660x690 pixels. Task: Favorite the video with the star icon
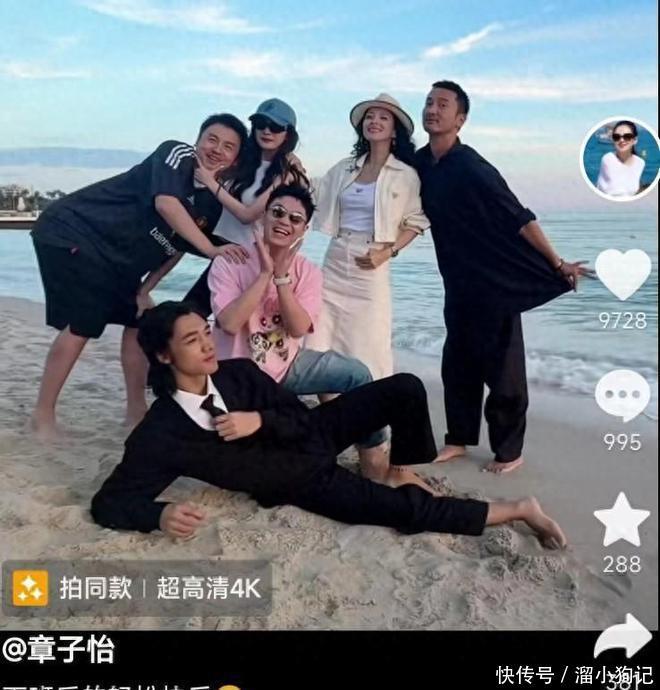622,520
